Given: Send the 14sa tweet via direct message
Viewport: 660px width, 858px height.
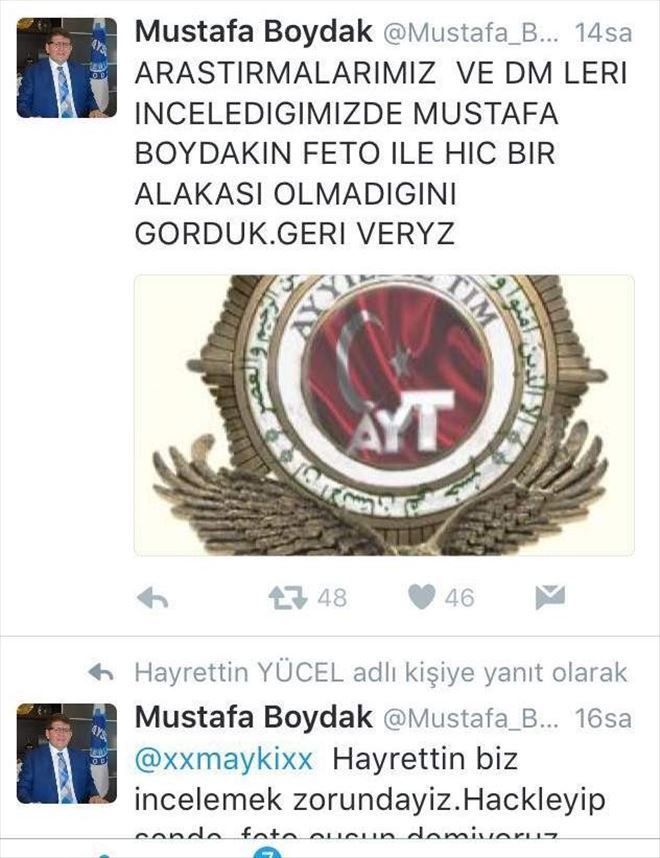Looking at the screenshot, I should point(549,598).
